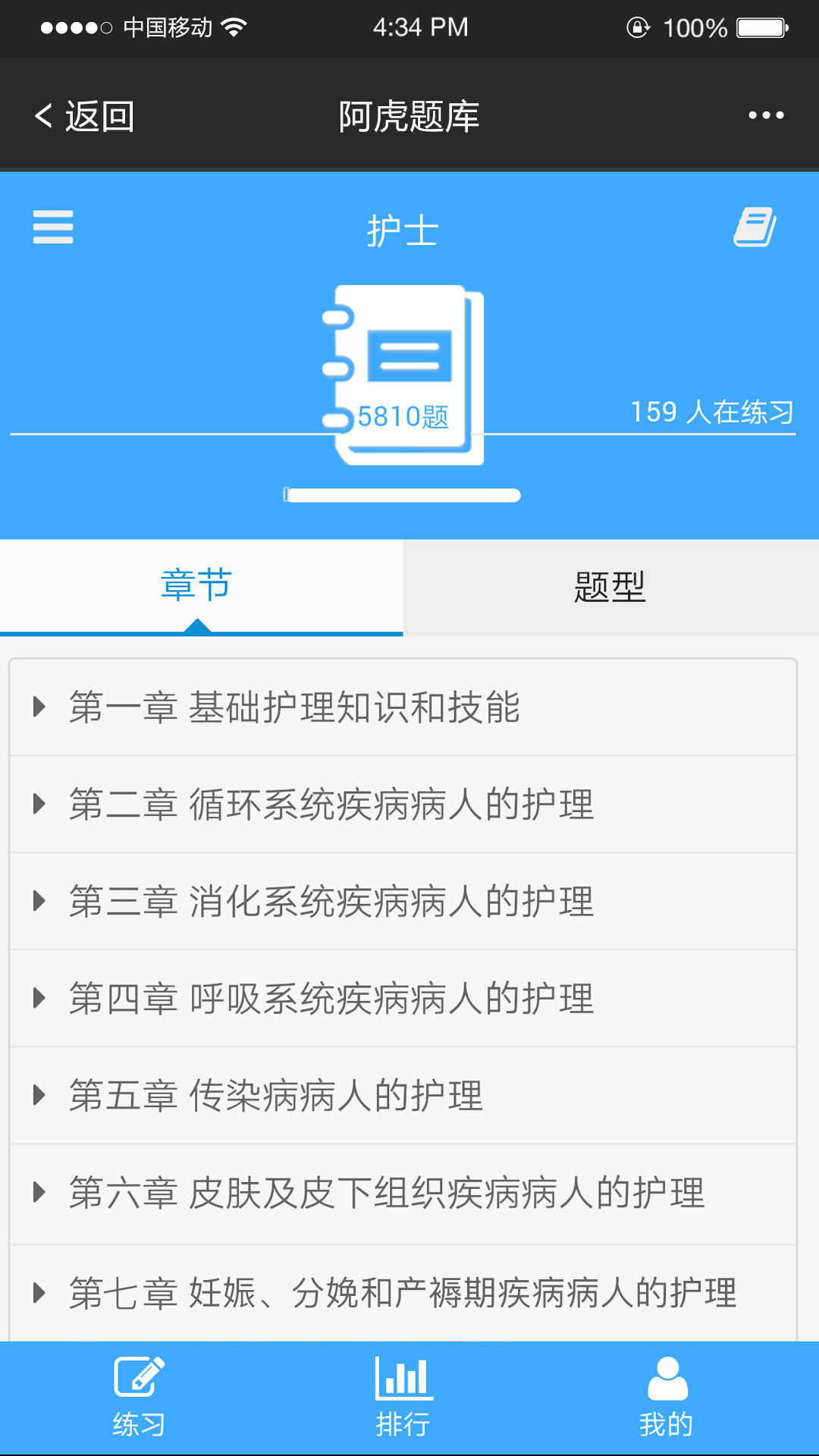Go to the 我的 tab
Viewport: 819px width, 1456px height.
[667, 1398]
